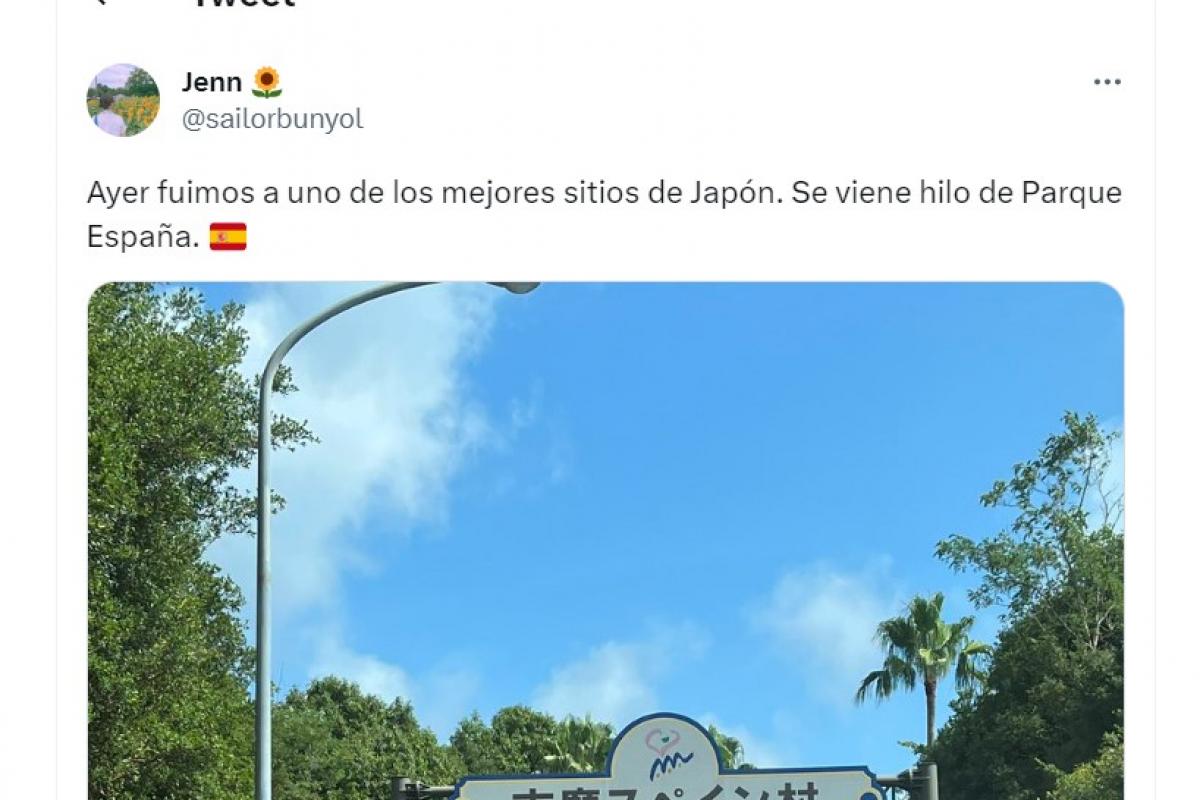
Task: Open the tweet's three-dot overflow menu
Action: pos(1107,82)
